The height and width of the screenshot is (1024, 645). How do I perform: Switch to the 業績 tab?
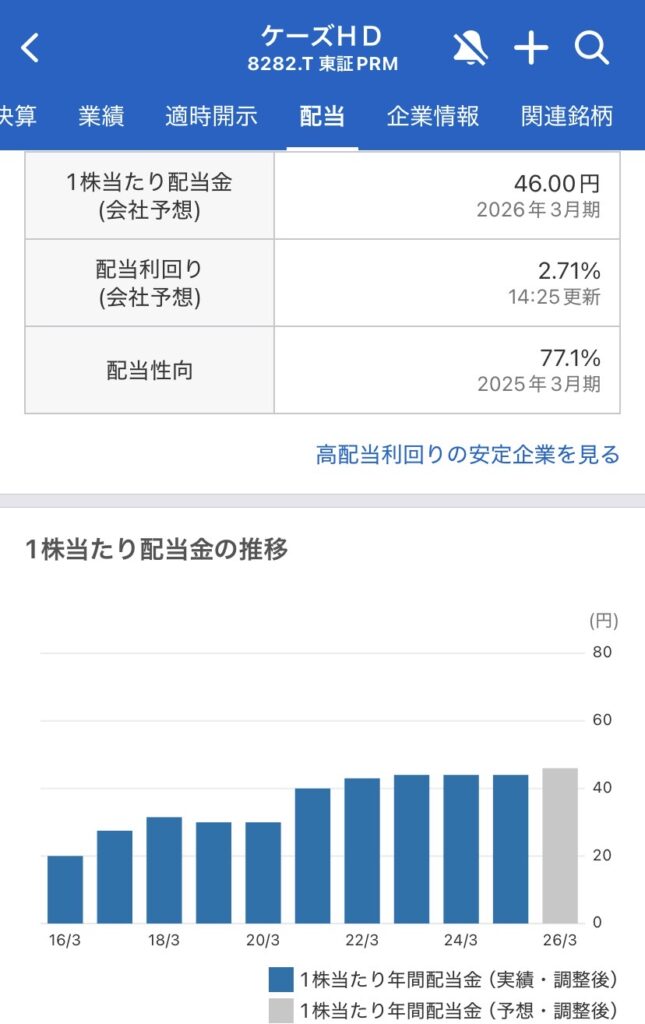101,116
